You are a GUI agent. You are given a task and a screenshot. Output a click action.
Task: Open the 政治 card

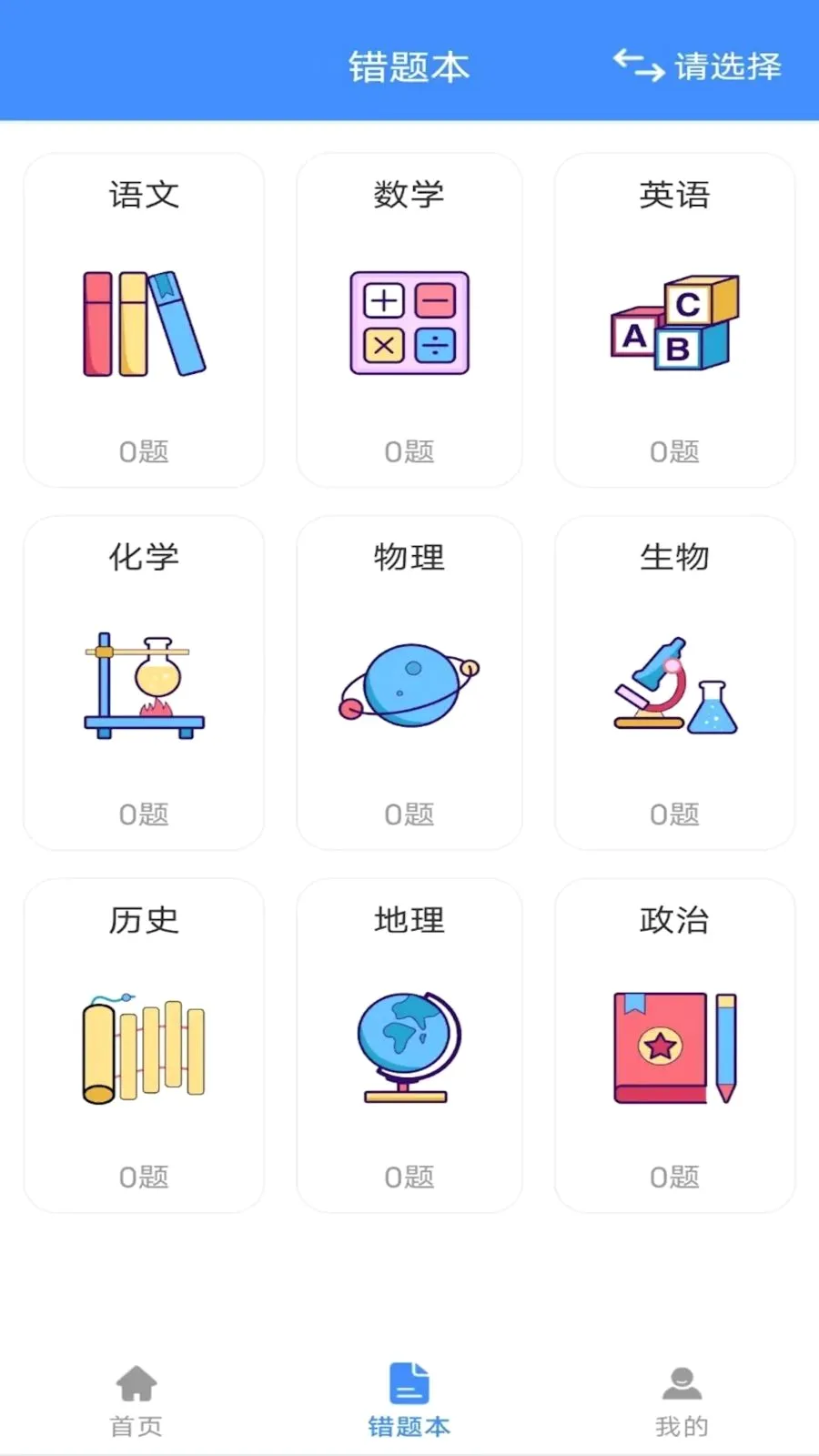tap(674, 1046)
